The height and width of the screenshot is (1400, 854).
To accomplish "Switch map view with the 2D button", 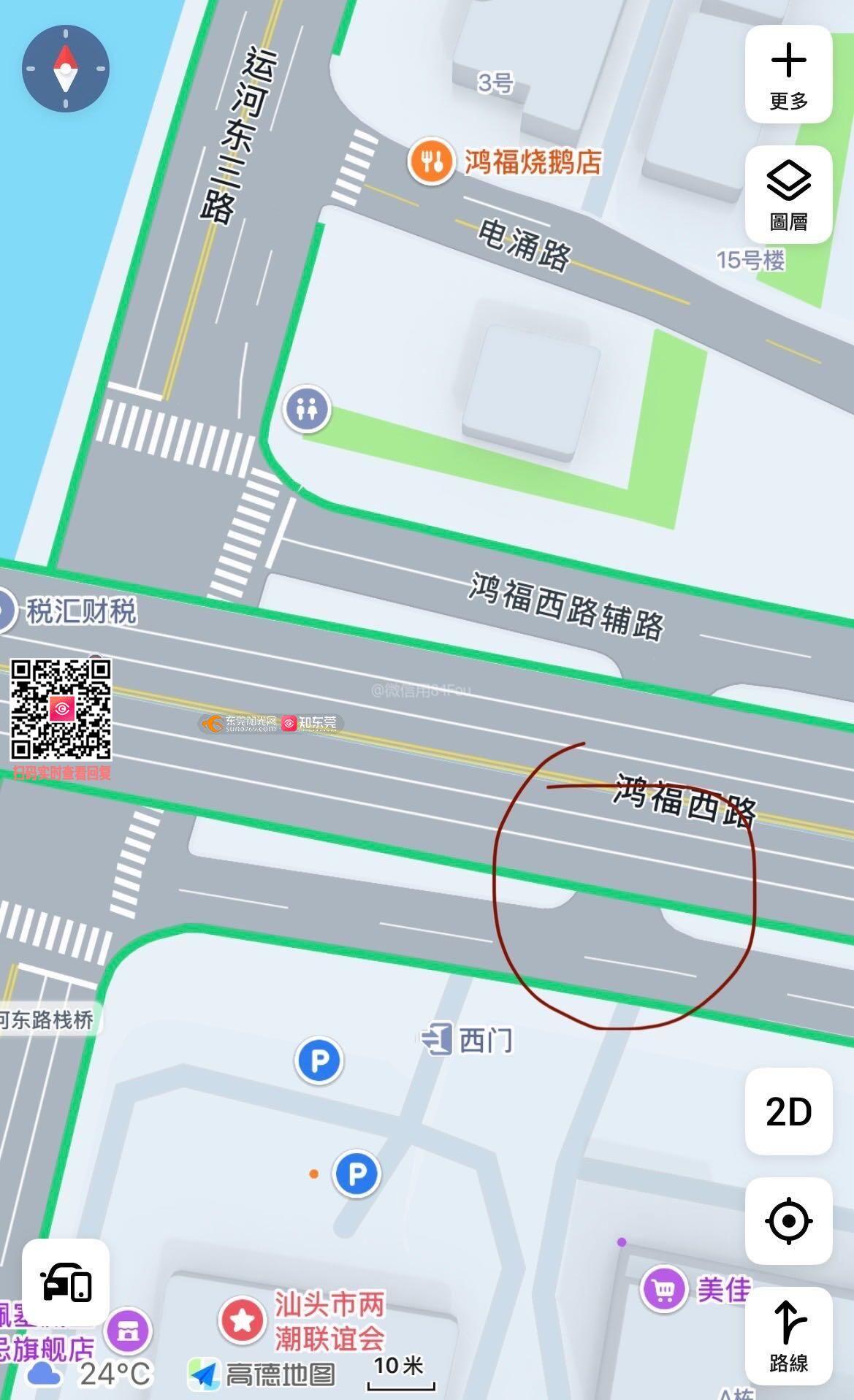I will (x=788, y=1112).
